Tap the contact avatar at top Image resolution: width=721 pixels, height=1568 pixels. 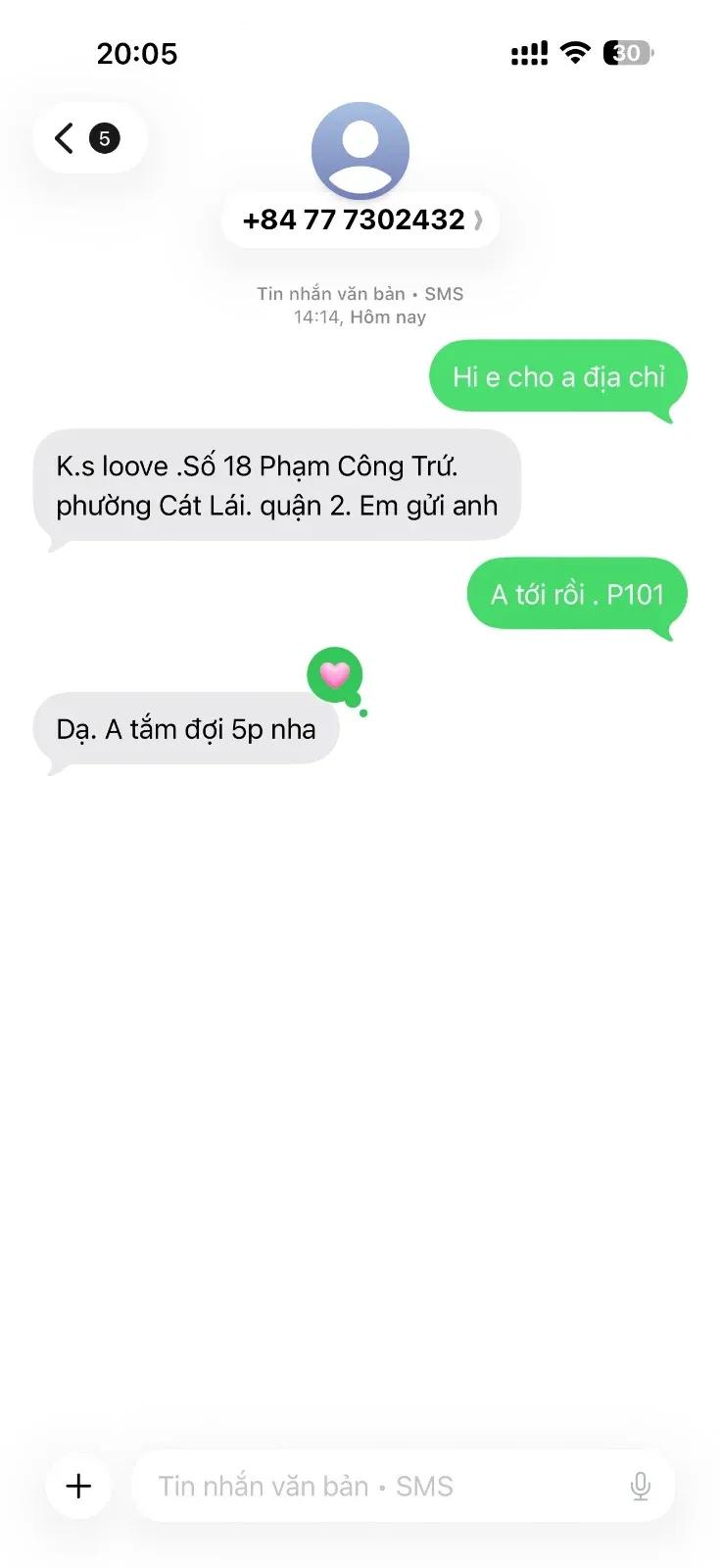pyautogui.click(x=360, y=151)
